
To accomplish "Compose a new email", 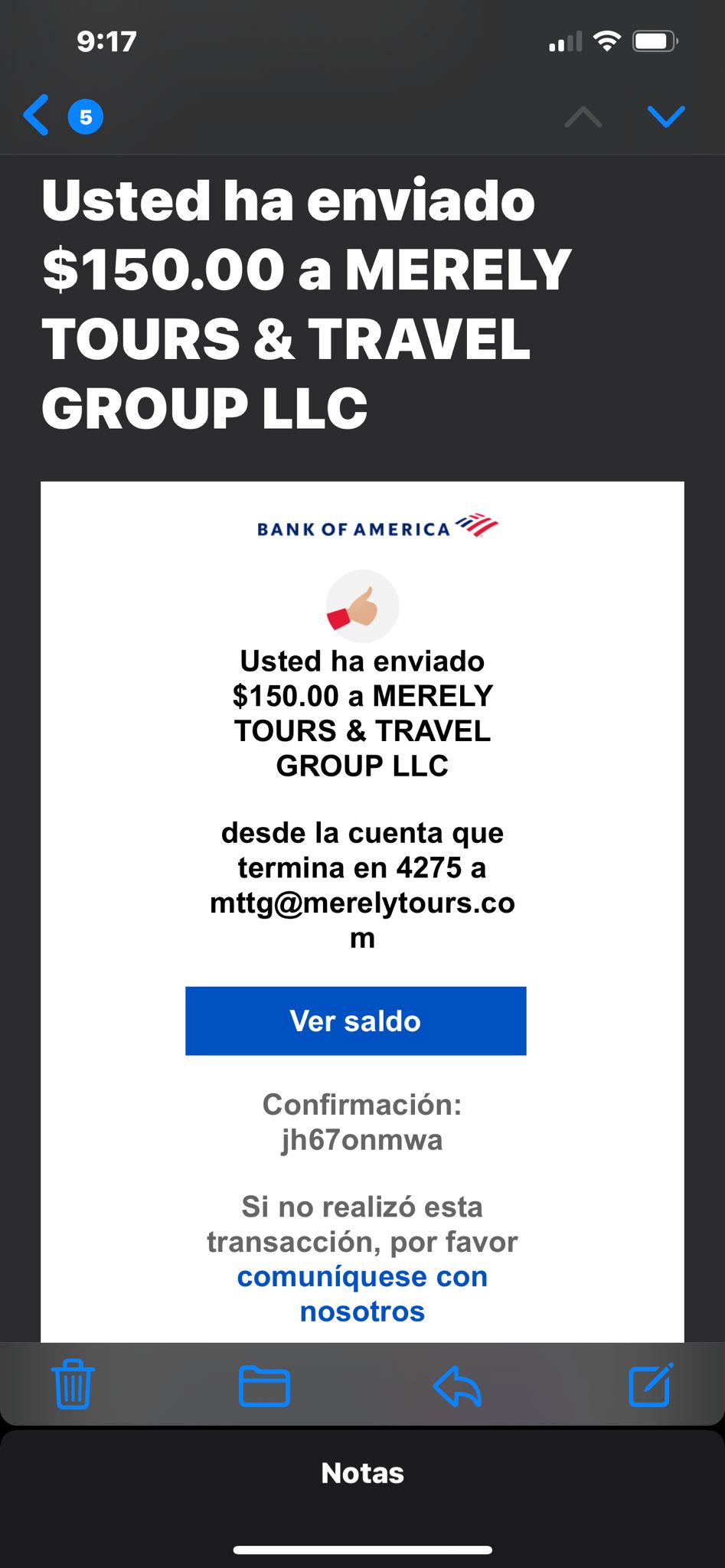I will tap(651, 1384).
